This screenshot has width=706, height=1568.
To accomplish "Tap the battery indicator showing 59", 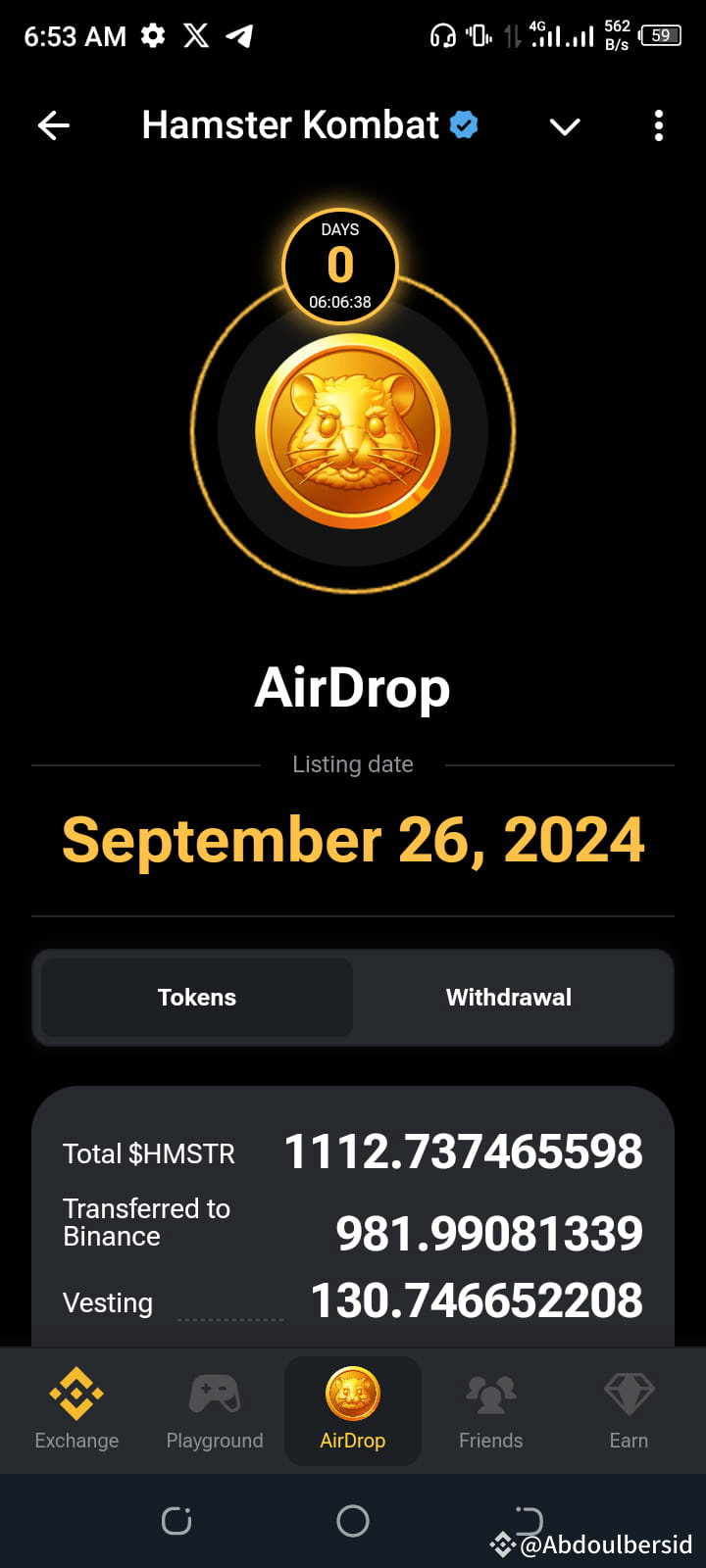I will (x=662, y=35).
